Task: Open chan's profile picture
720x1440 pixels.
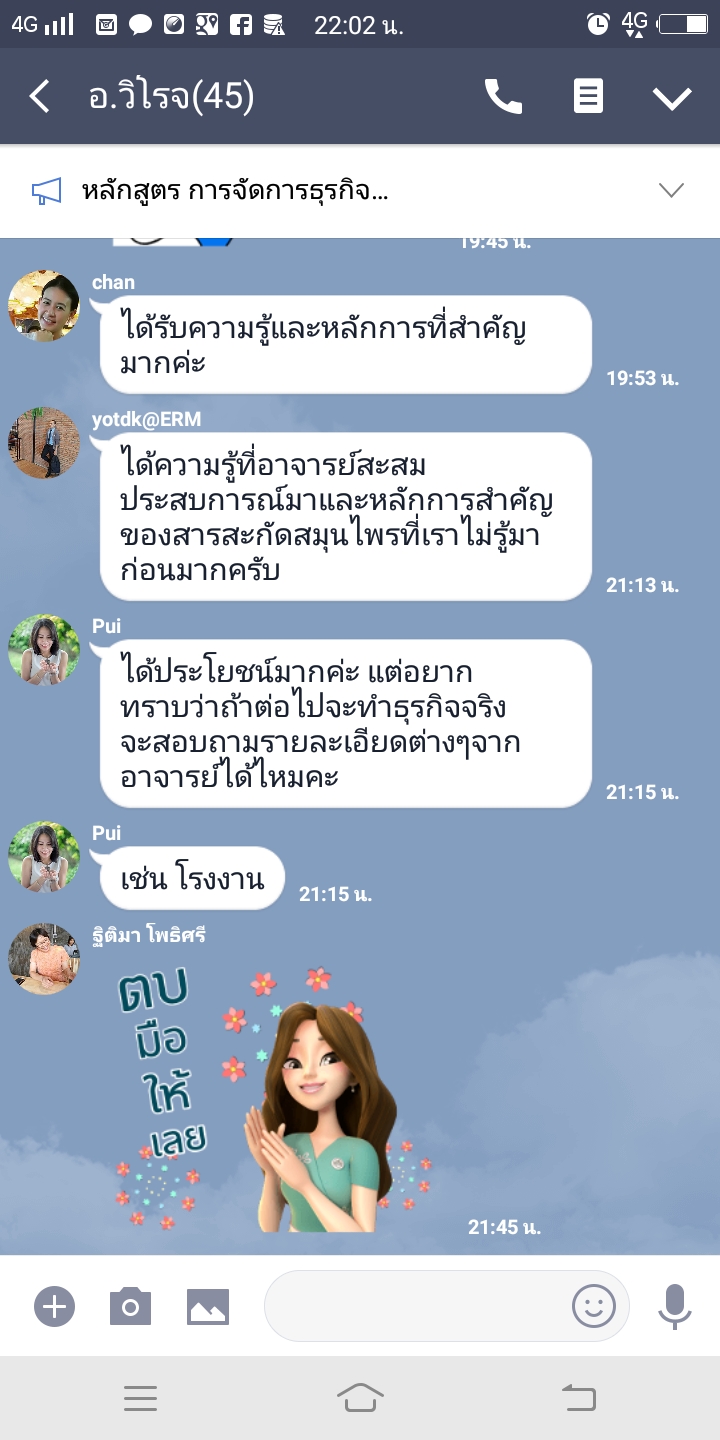Action: [44, 305]
